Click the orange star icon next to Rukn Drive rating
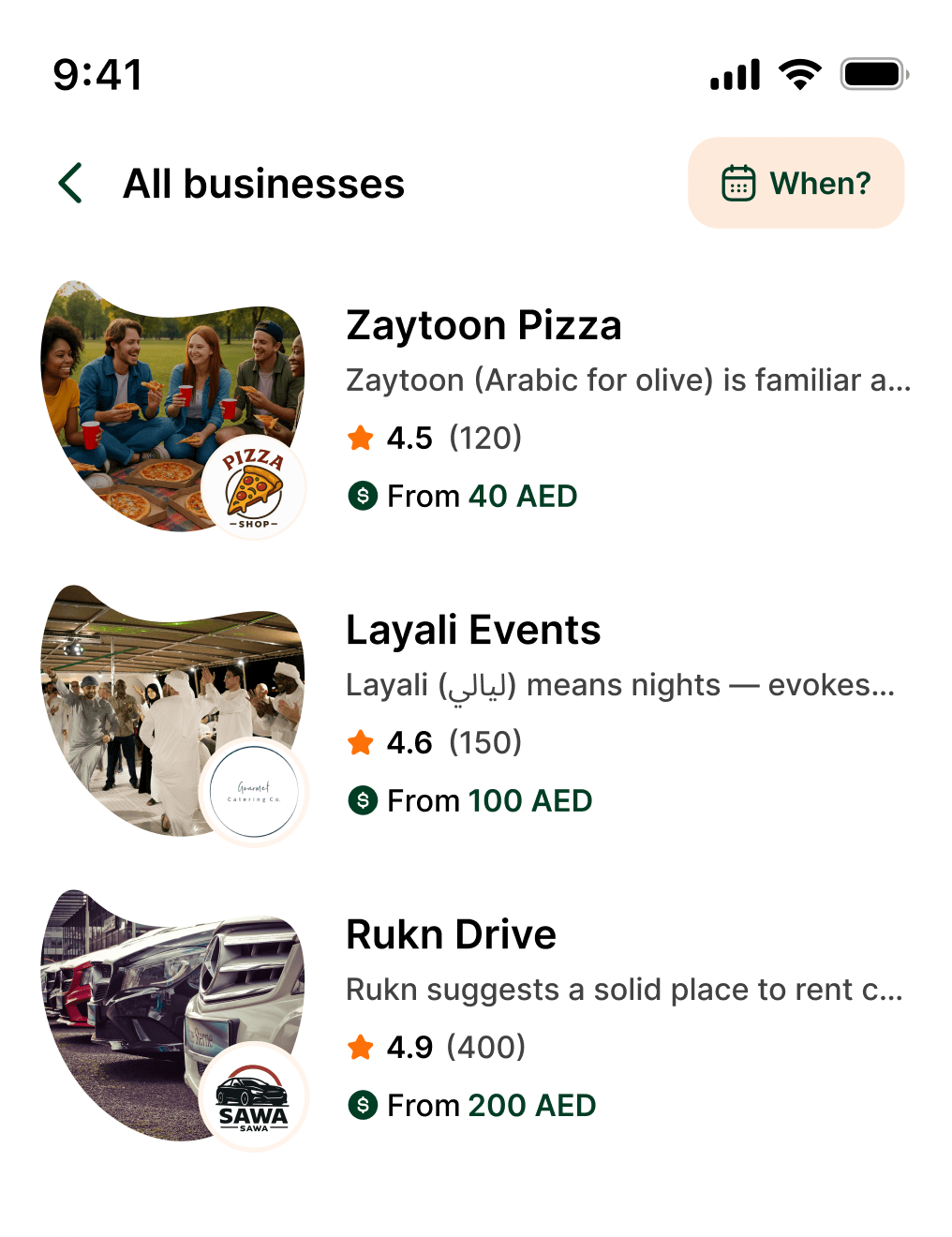Image resolution: width=952 pixels, height=1237 pixels. click(x=361, y=1047)
